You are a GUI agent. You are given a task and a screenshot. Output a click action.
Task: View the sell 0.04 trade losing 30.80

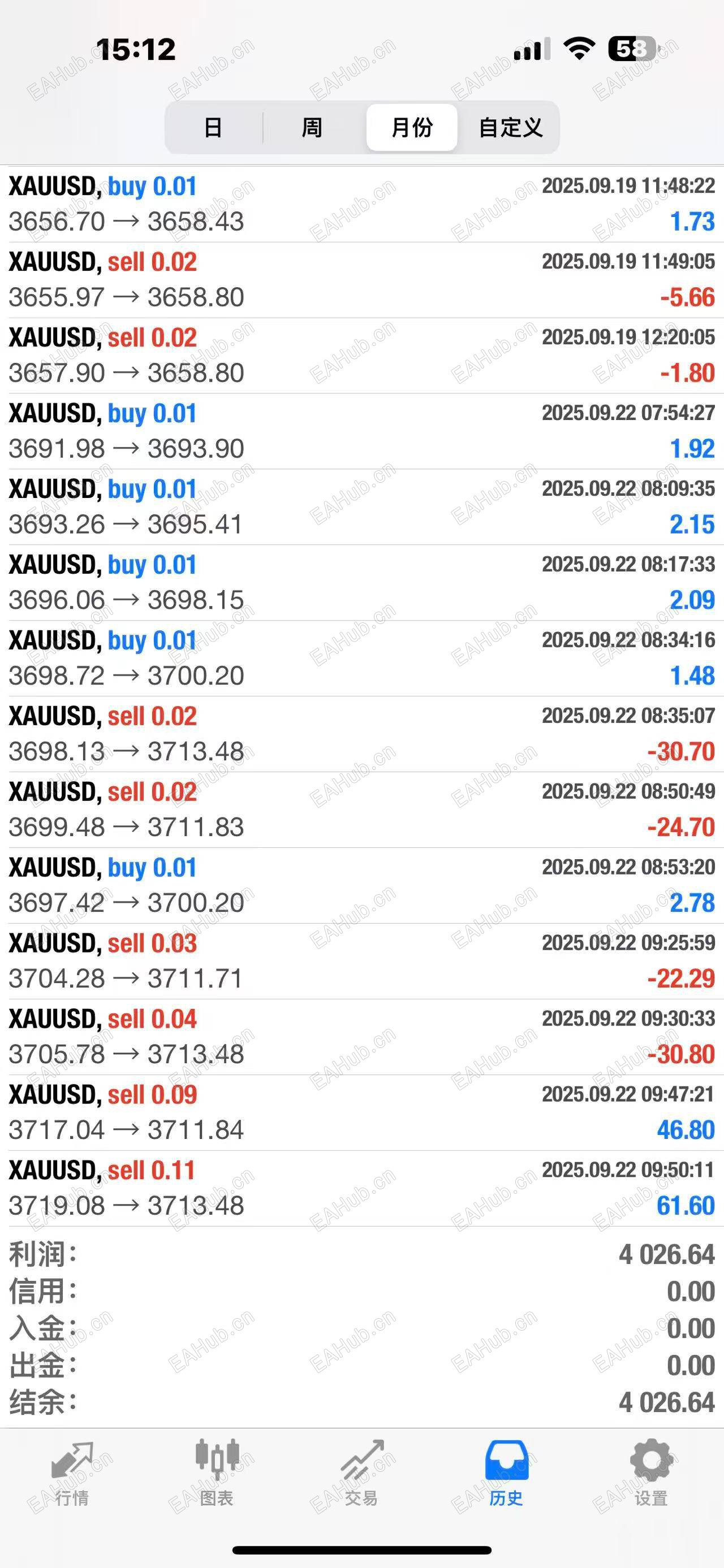coord(361,1037)
